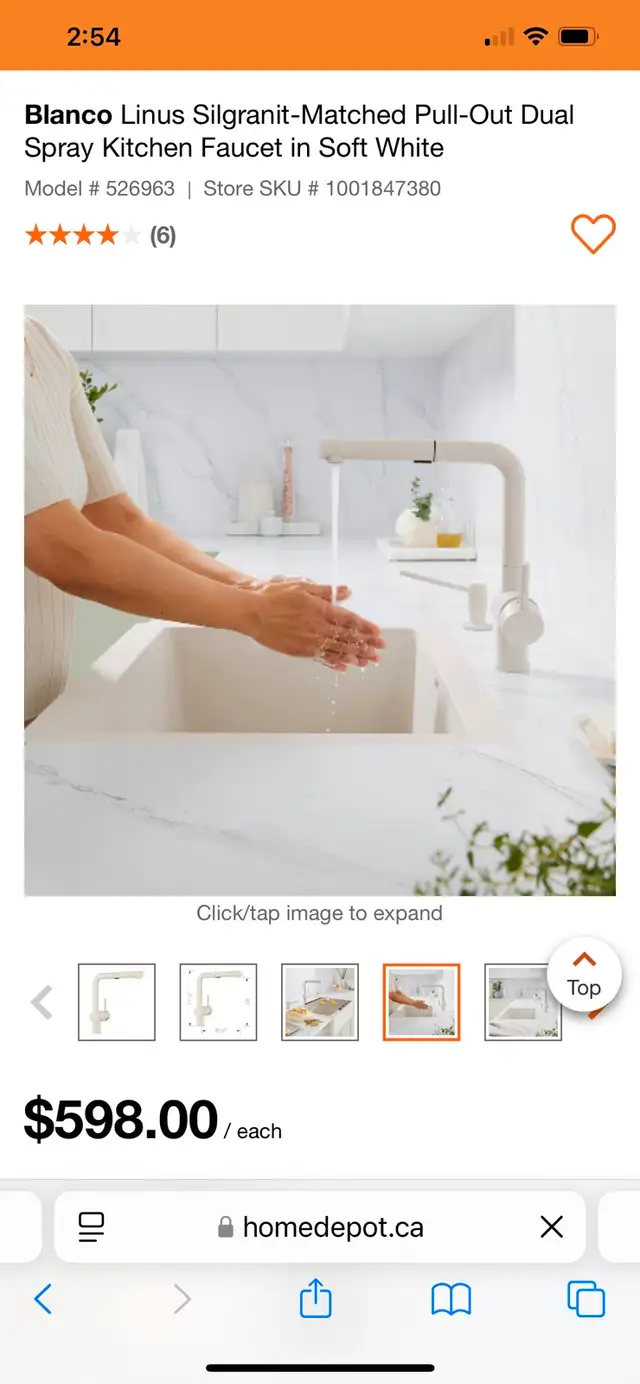This screenshot has width=640, height=1384.
Task: Show previous thumbnails with left arrow
Action: pyautogui.click(x=42, y=1002)
